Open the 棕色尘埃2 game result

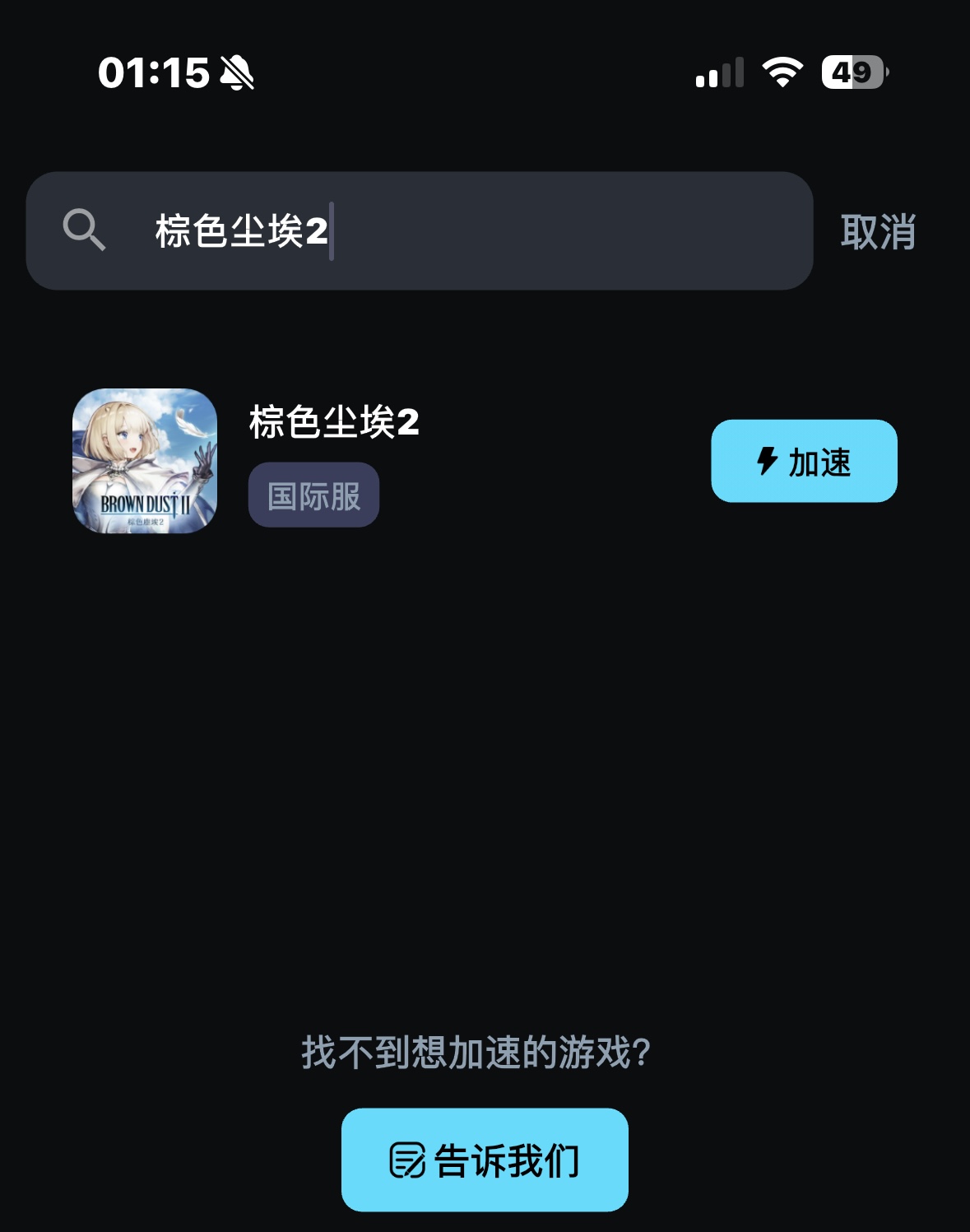point(334,423)
